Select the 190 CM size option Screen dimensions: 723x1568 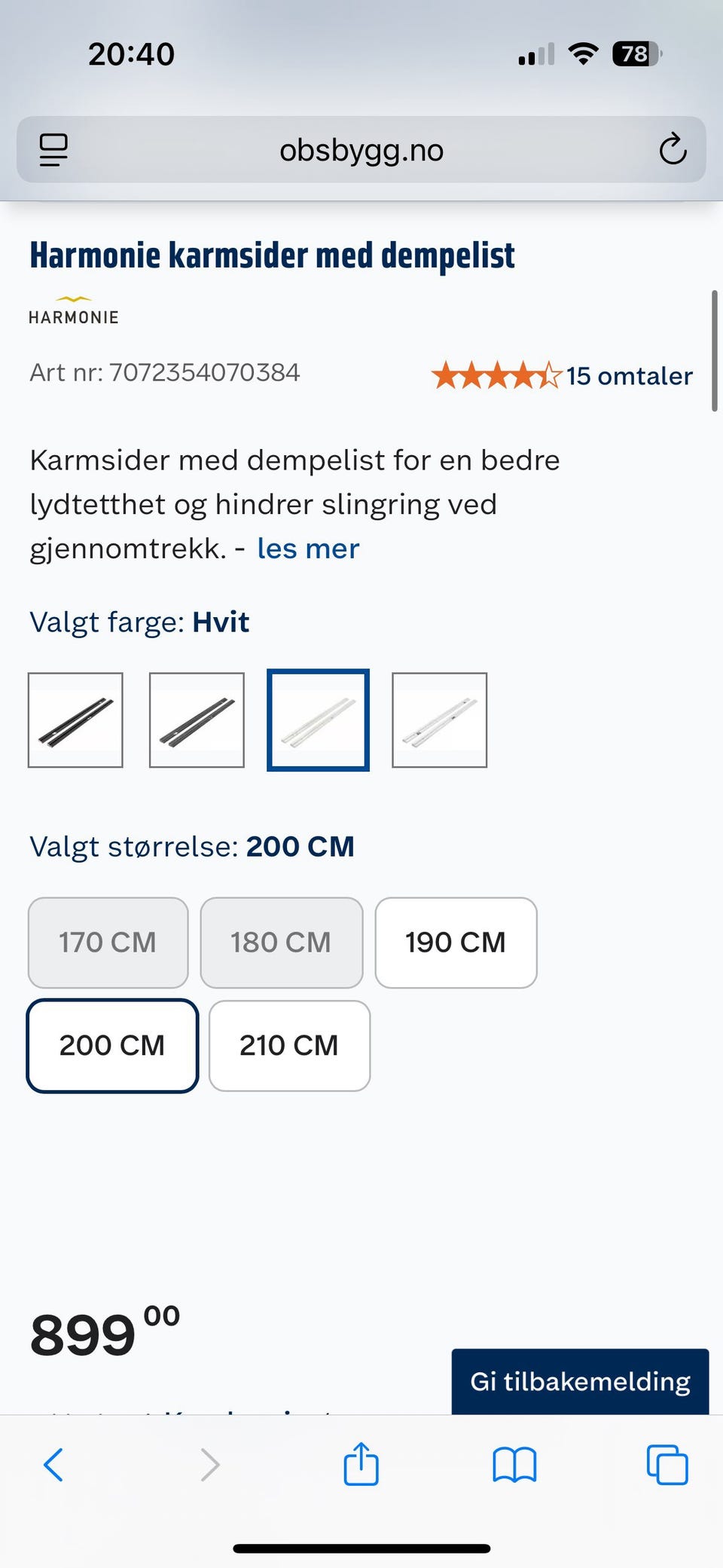456,942
